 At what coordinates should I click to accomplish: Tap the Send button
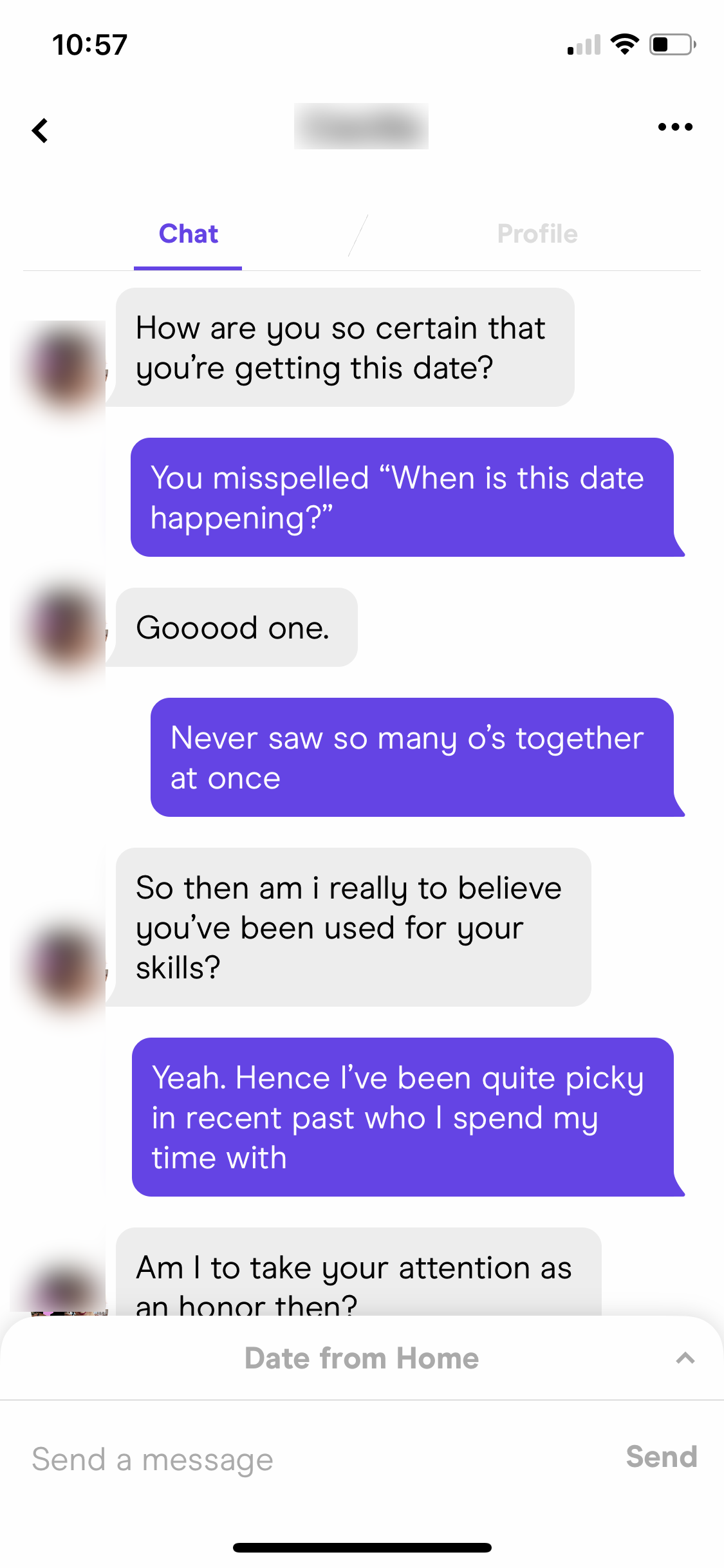pyautogui.click(x=662, y=1457)
